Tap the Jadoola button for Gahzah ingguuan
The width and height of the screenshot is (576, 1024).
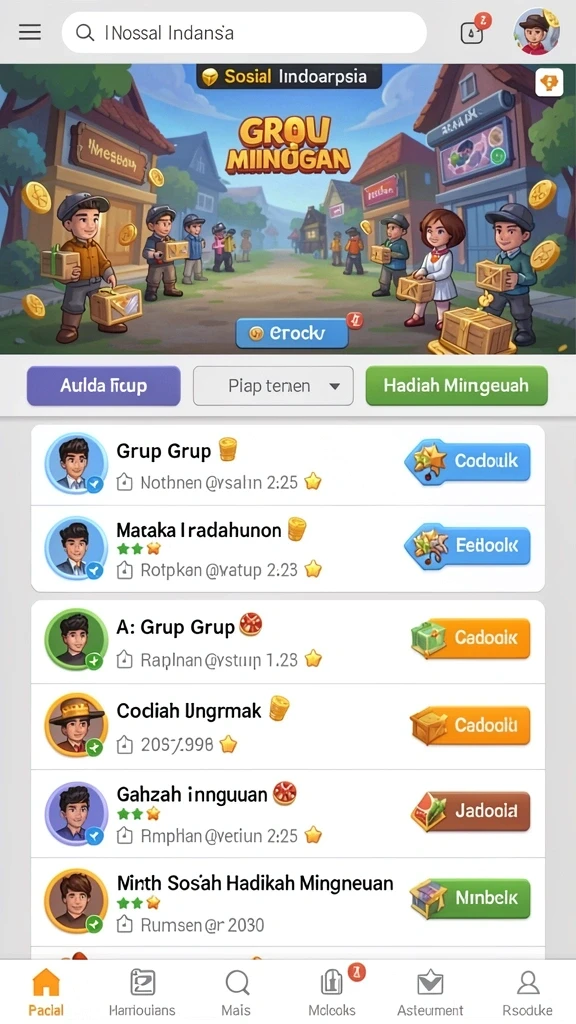pos(471,811)
